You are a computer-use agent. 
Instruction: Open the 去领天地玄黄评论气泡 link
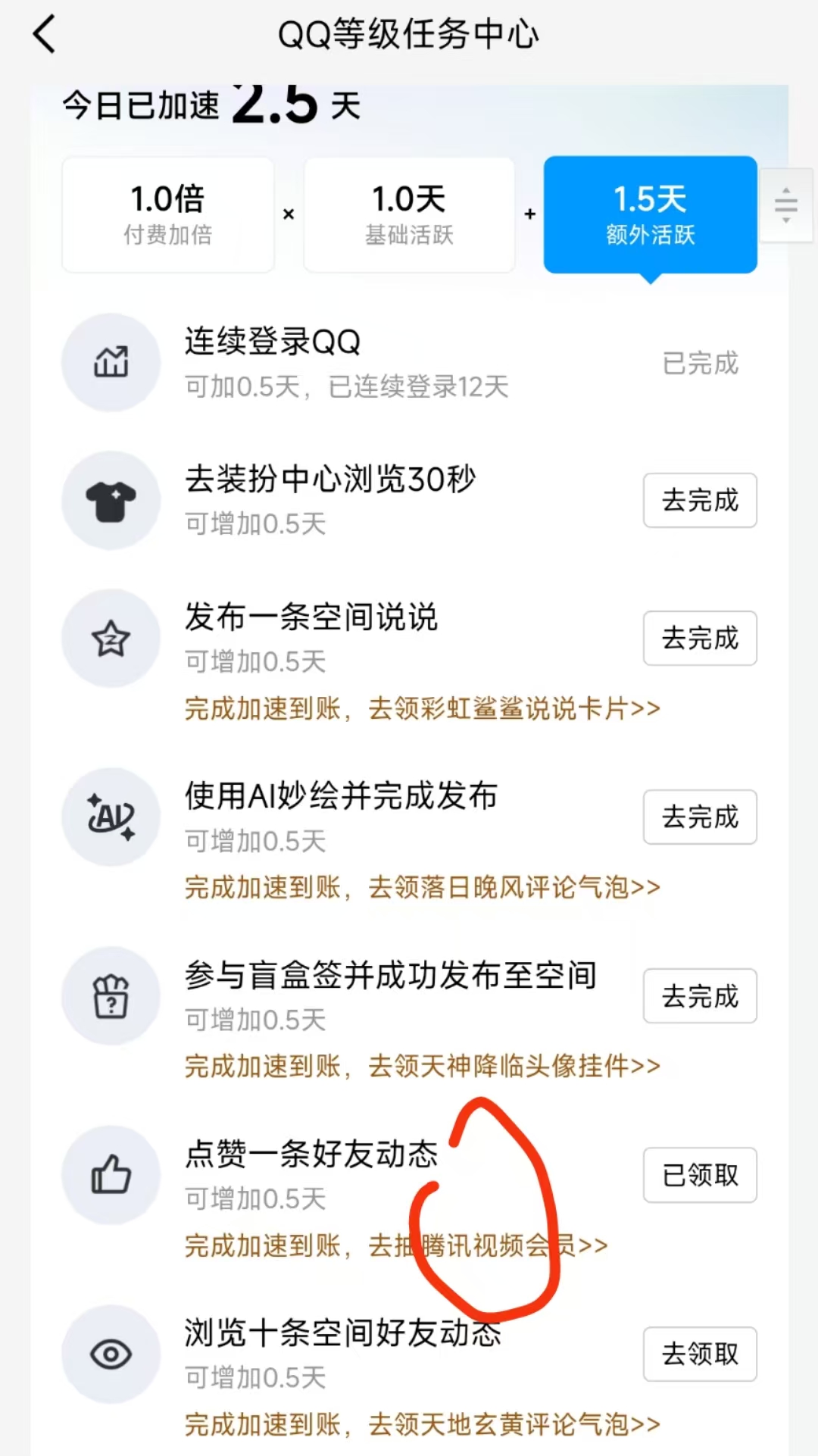click(514, 1424)
